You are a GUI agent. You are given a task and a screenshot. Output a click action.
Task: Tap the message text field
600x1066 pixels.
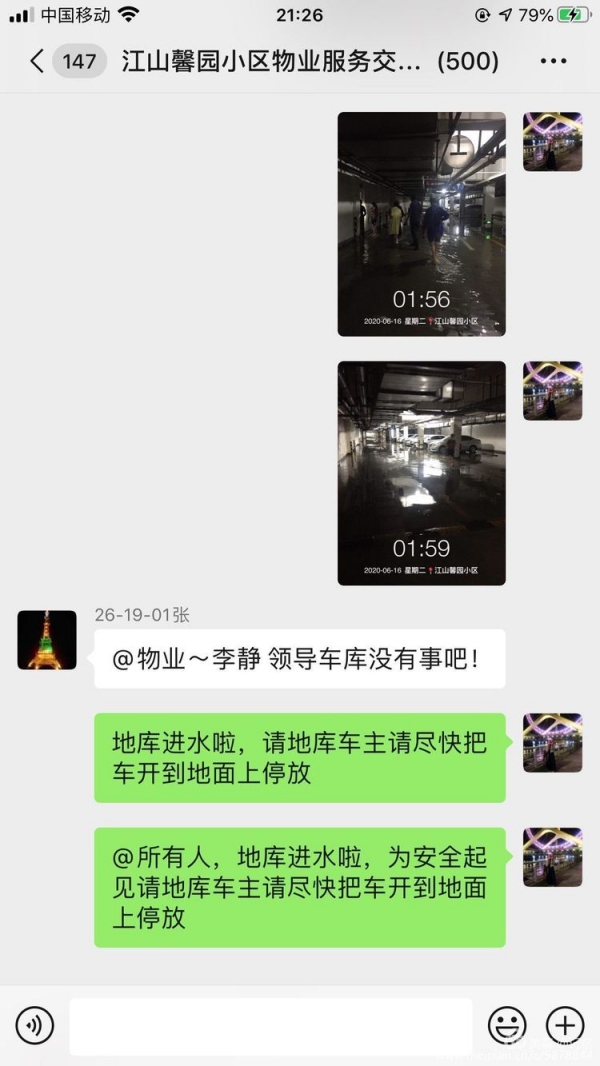tap(270, 1025)
